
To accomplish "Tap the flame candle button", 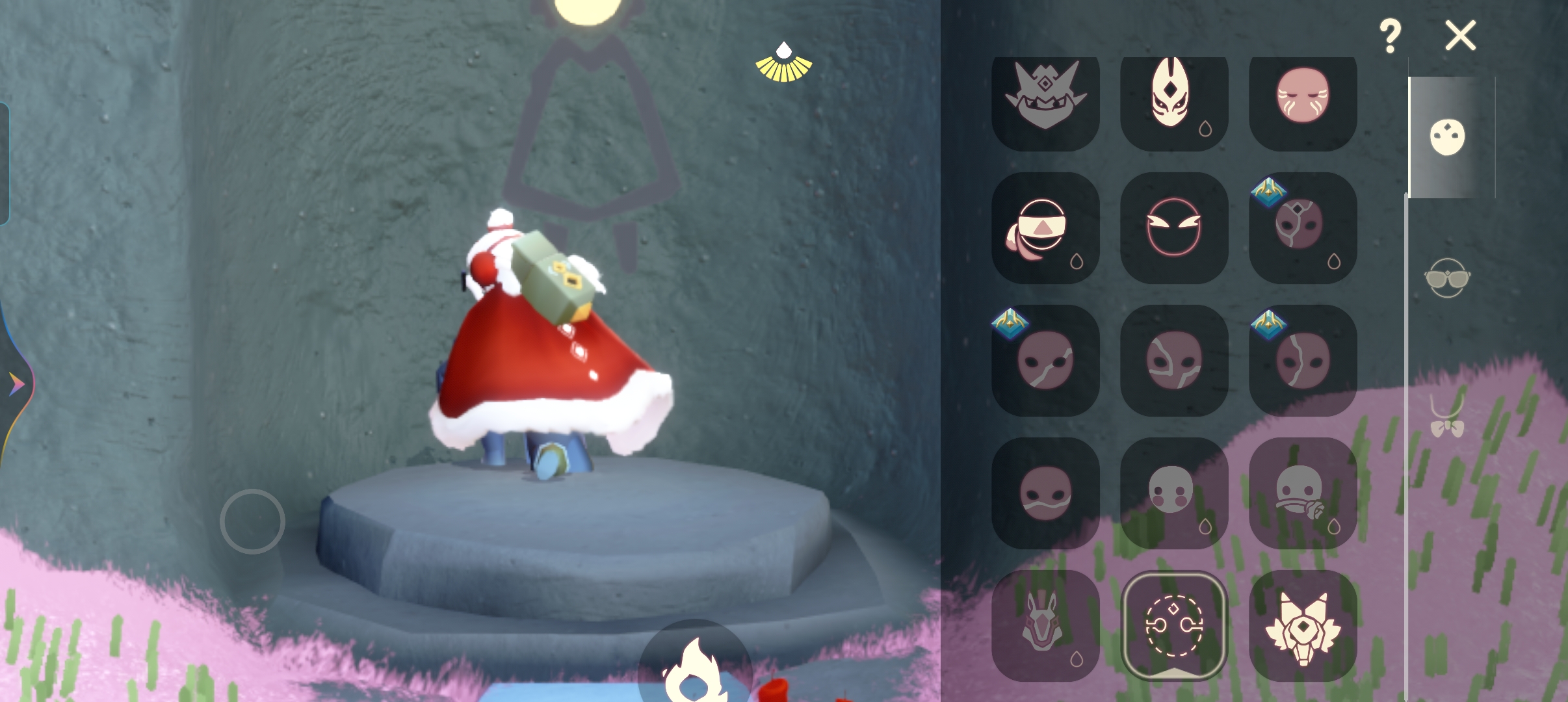I will pyautogui.click(x=694, y=669).
